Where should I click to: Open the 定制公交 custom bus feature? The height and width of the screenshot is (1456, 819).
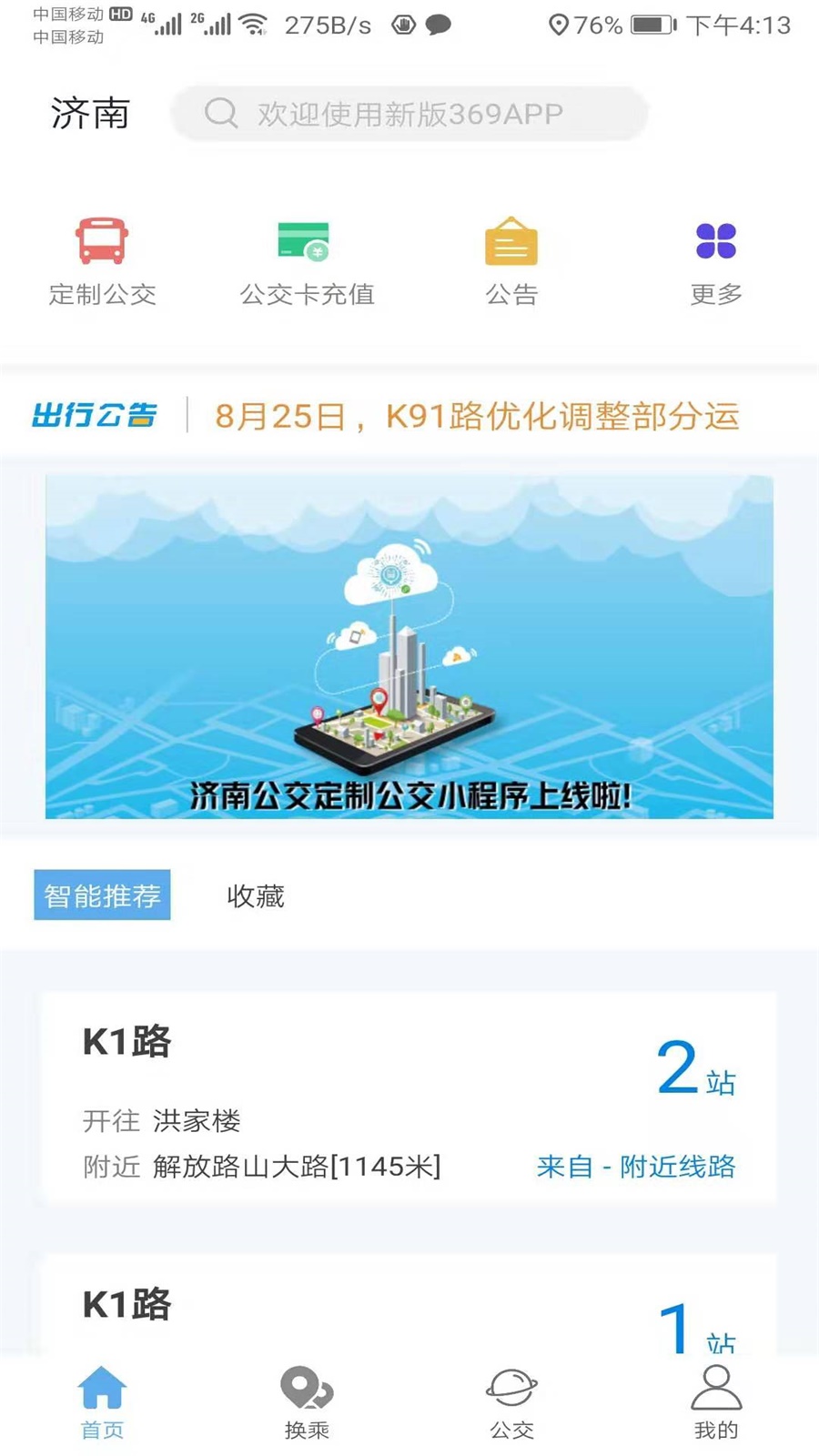click(102, 258)
